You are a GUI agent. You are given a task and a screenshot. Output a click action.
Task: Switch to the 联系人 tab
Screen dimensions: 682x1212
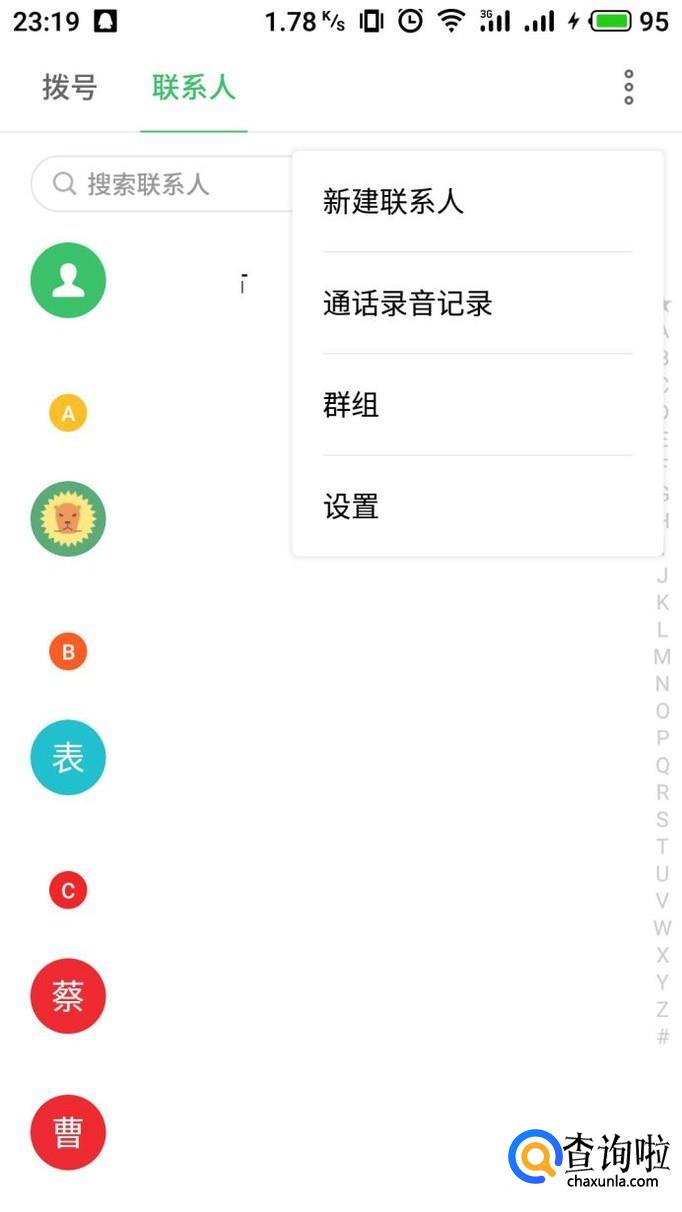tap(193, 88)
